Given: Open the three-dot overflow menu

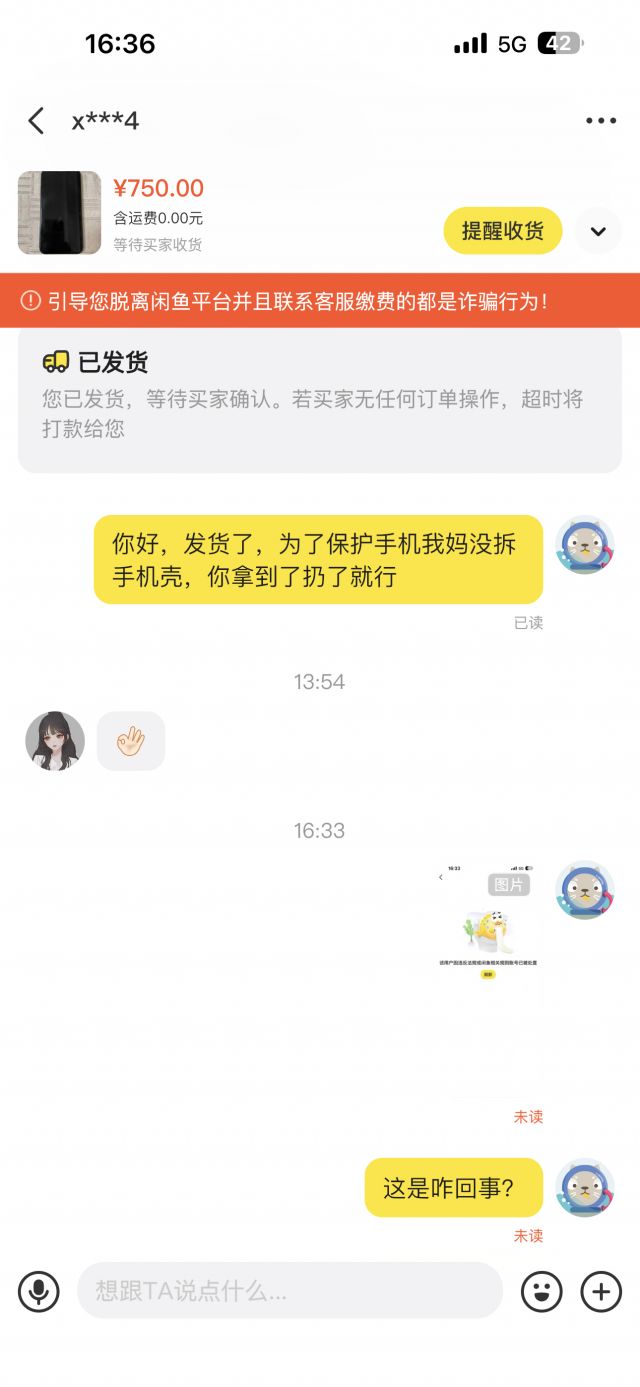Looking at the screenshot, I should click(x=601, y=122).
